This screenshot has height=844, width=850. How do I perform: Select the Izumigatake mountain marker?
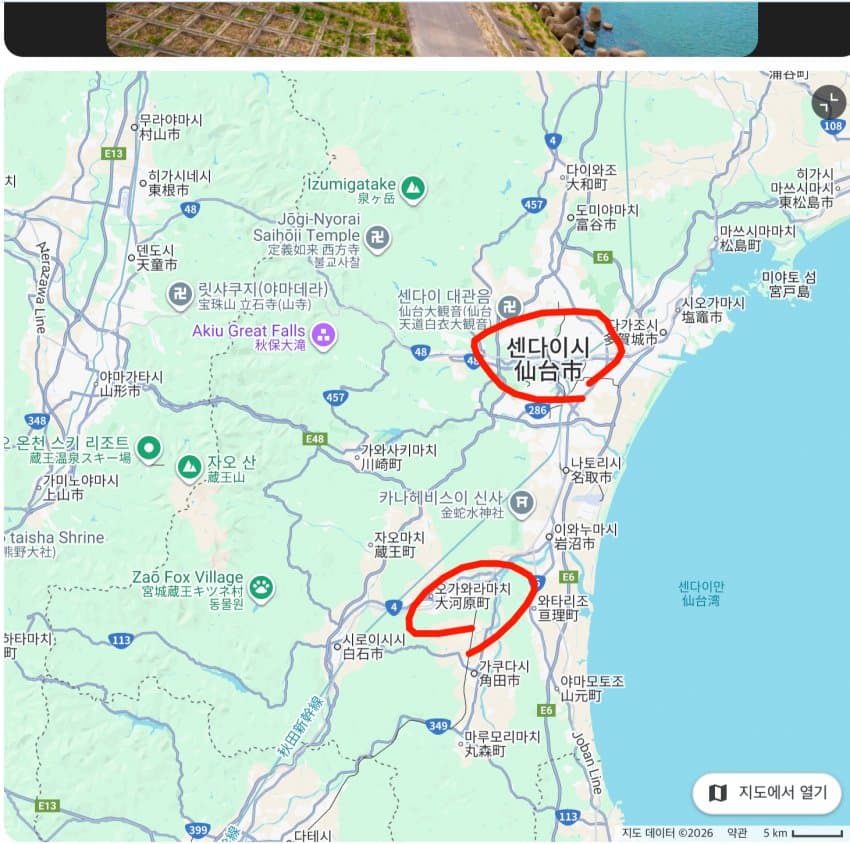coord(412,187)
